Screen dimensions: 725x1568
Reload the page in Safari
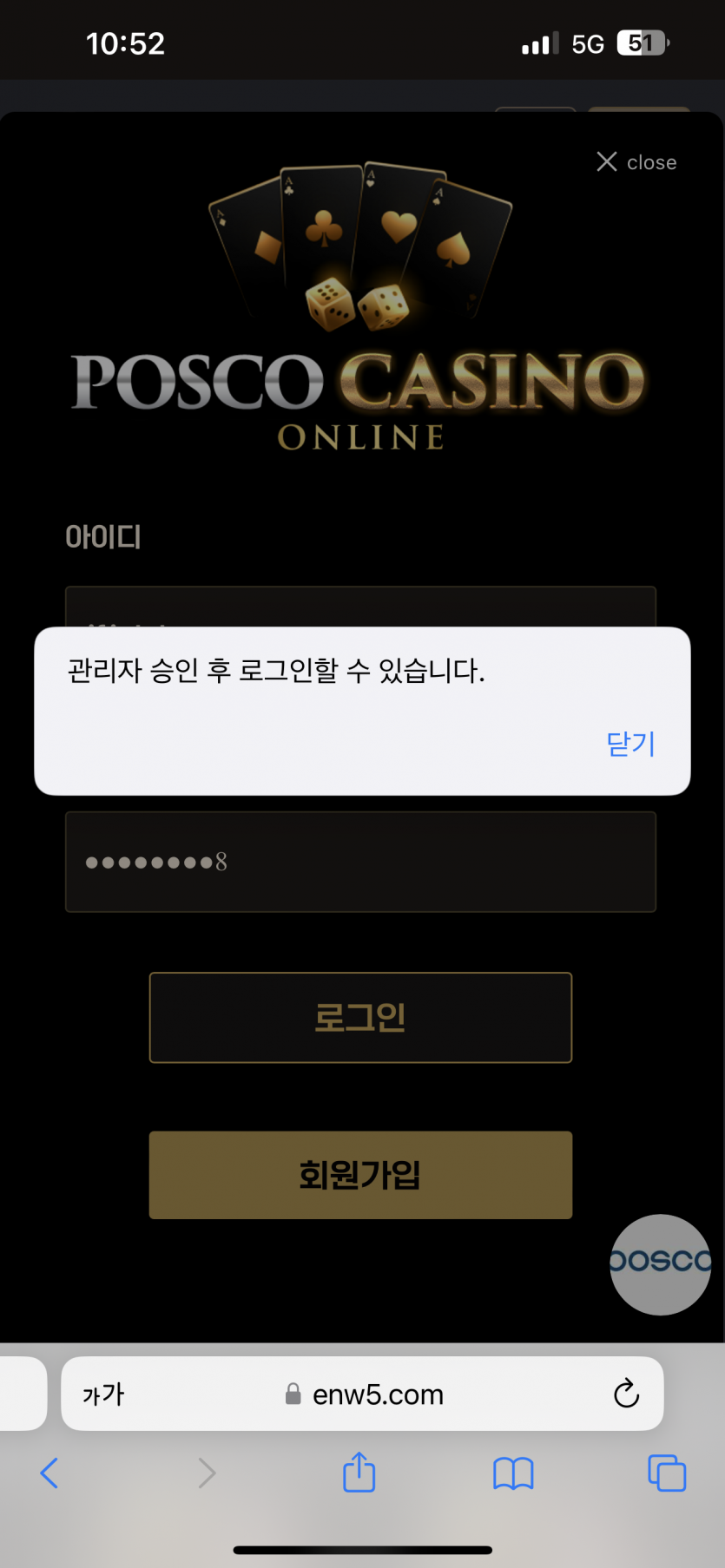[626, 1394]
